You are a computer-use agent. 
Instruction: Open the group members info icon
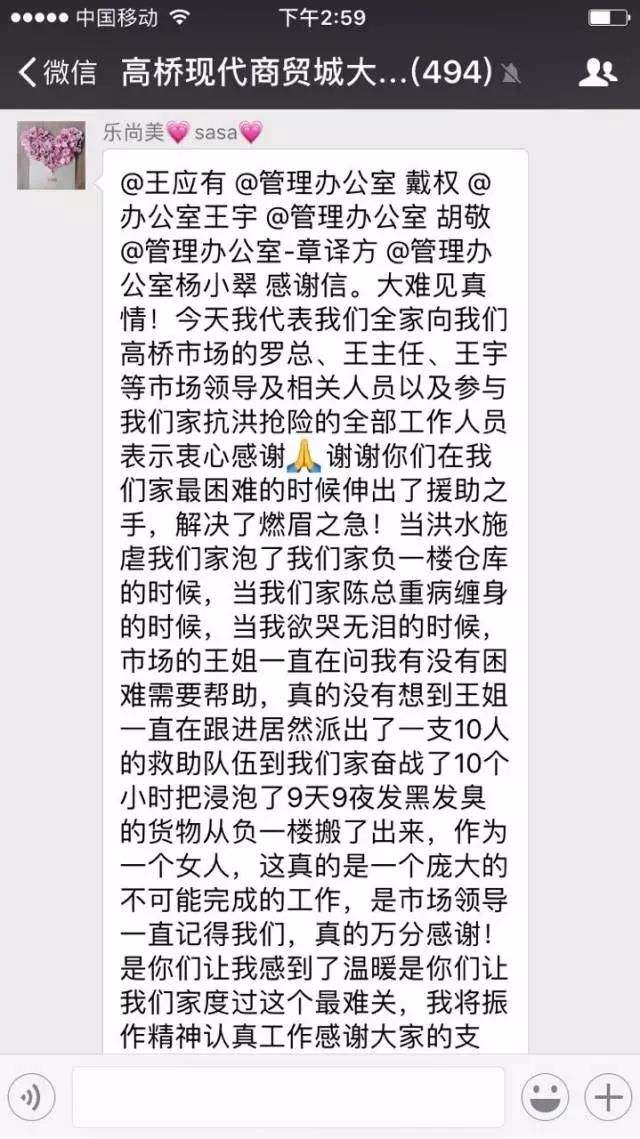(597, 72)
